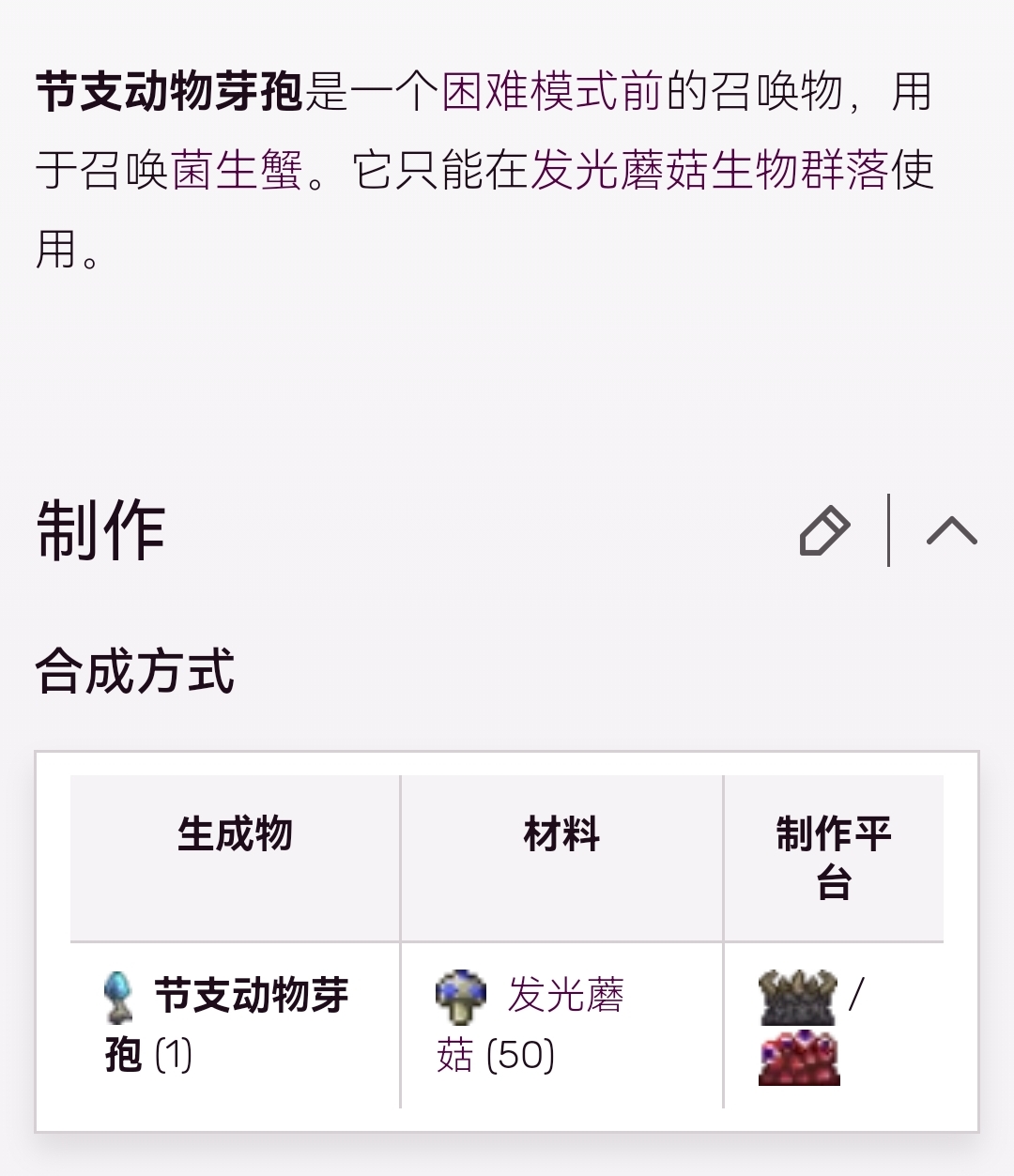Open the Demon Altar crafting station icon
The height and width of the screenshot is (1176, 1014).
[x=797, y=998]
